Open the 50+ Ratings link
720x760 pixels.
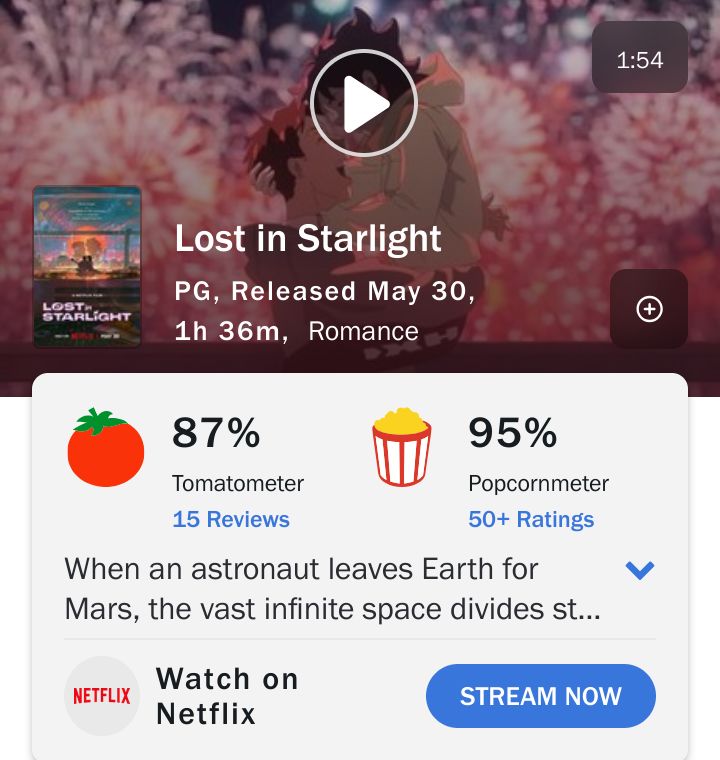tap(531, 520)
